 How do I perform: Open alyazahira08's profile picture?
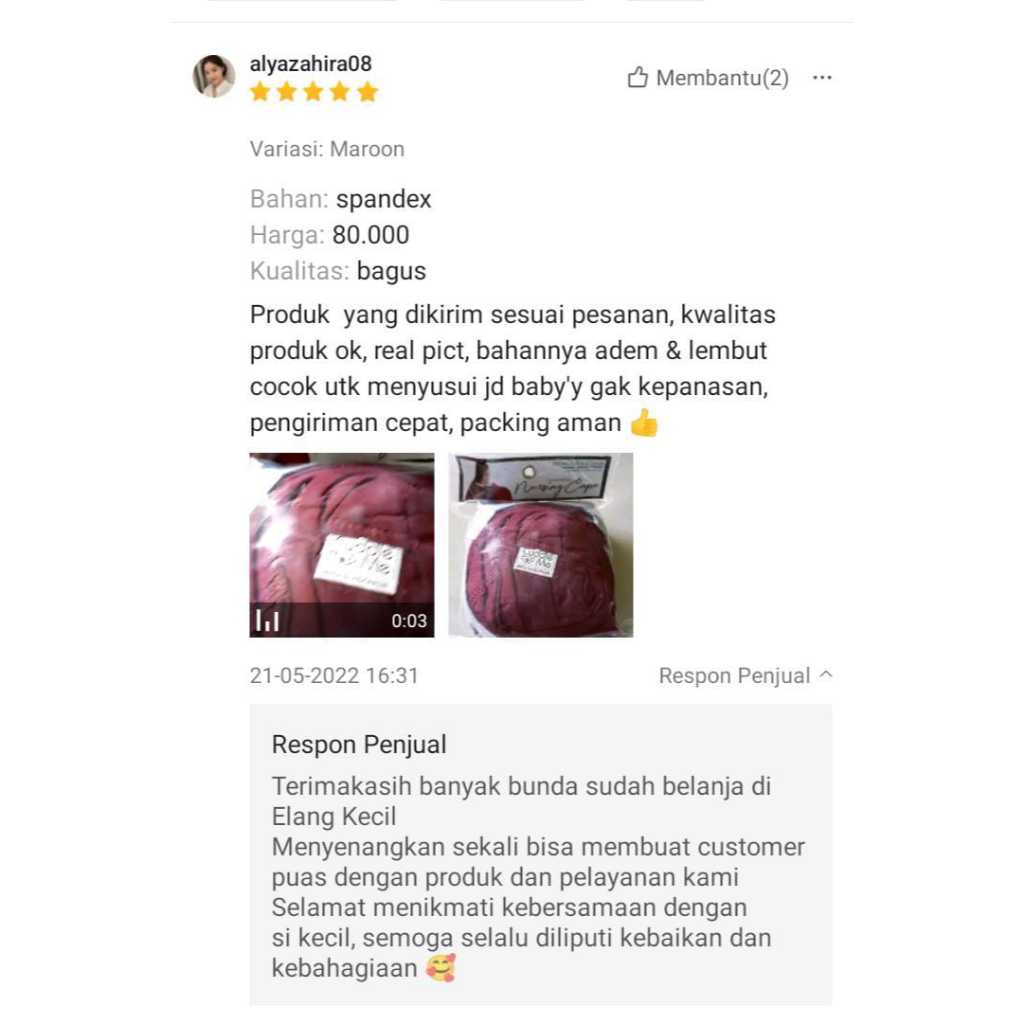[x=214, y=77]
